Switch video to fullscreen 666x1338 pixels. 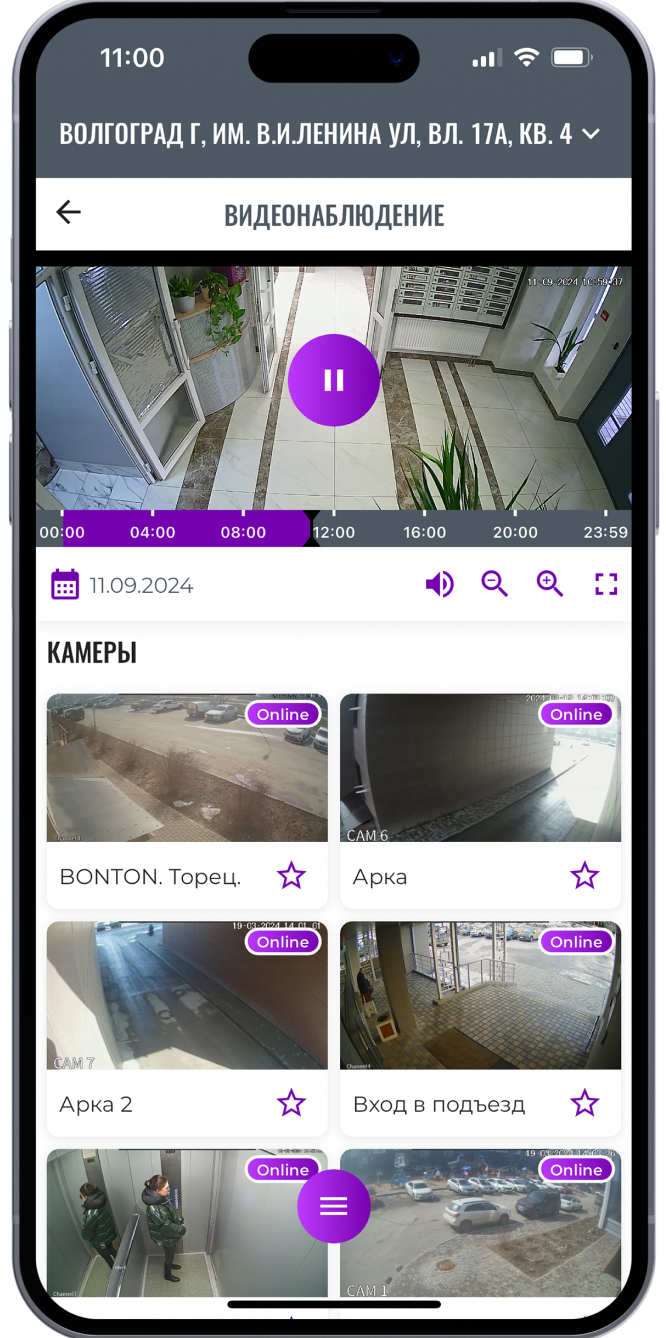point(606,585)
